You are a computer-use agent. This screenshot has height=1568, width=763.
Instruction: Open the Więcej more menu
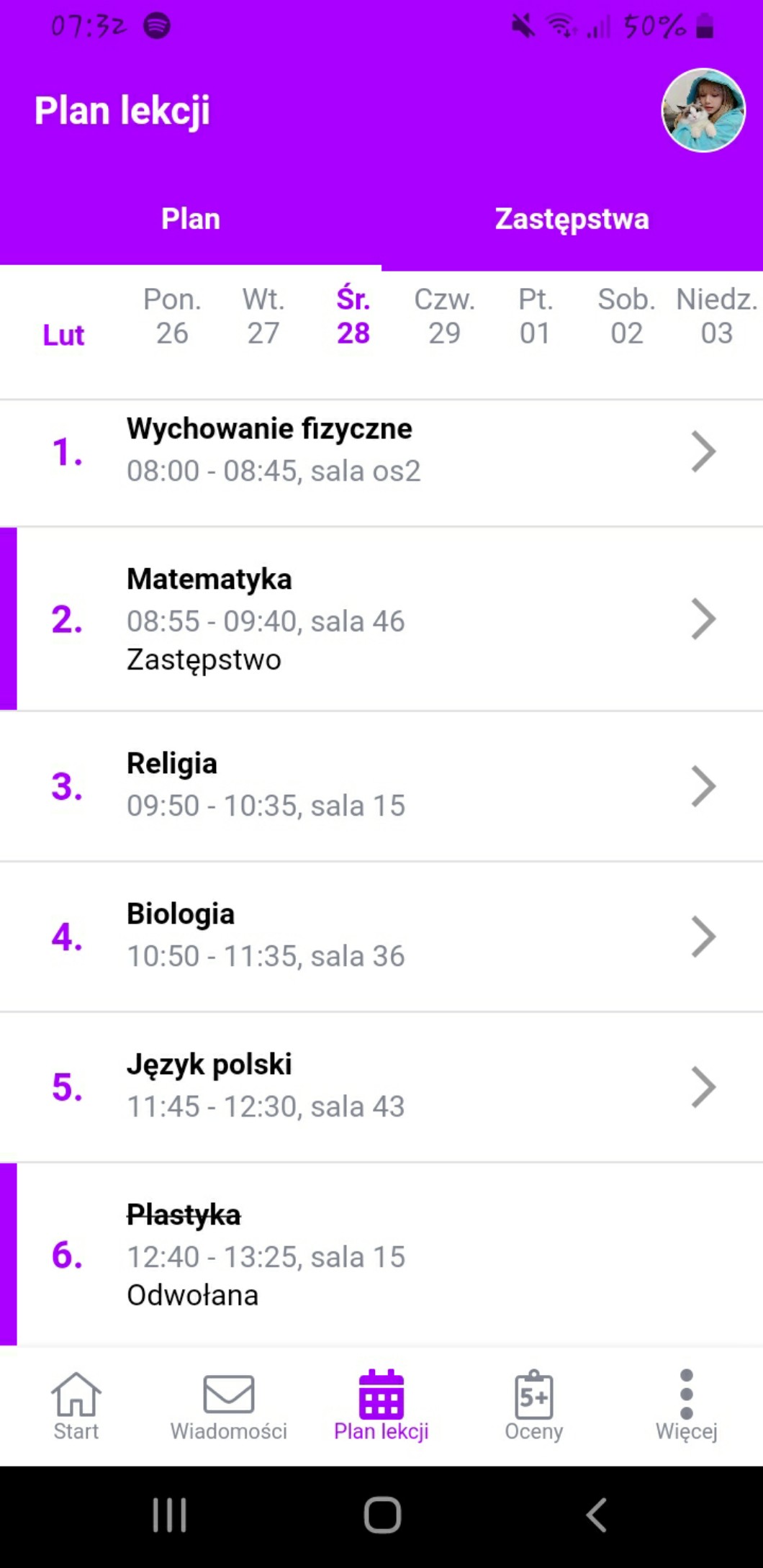(686, 1405)
